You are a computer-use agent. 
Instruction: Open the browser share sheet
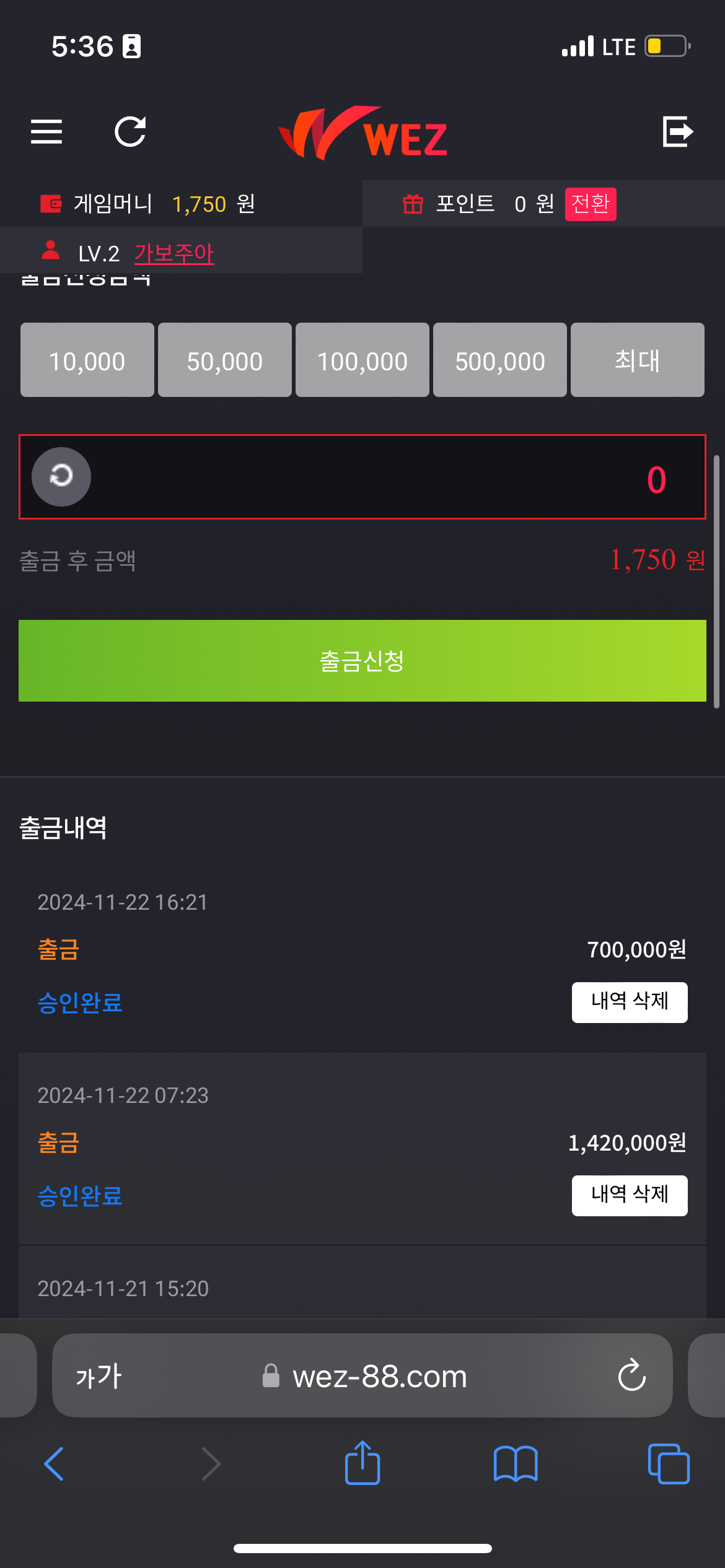(x=362, y=1463)
